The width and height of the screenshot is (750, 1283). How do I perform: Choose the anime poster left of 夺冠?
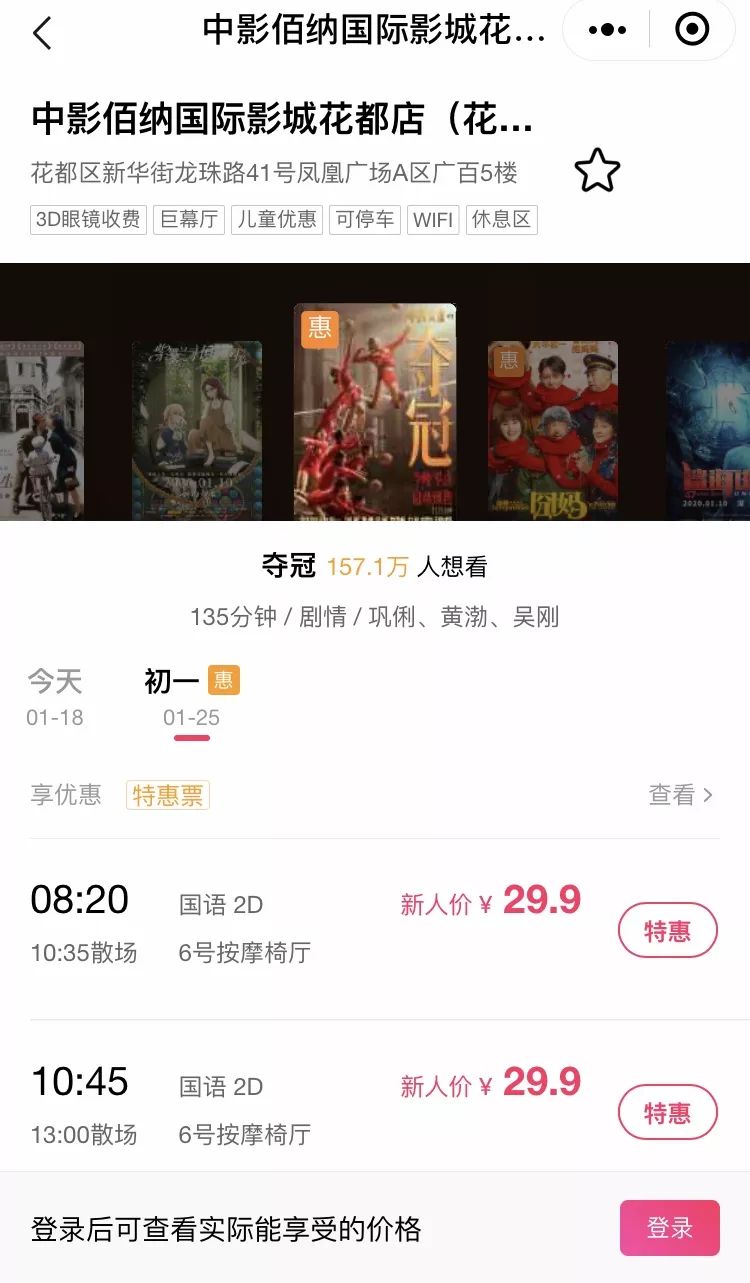(x=197, y=428)
